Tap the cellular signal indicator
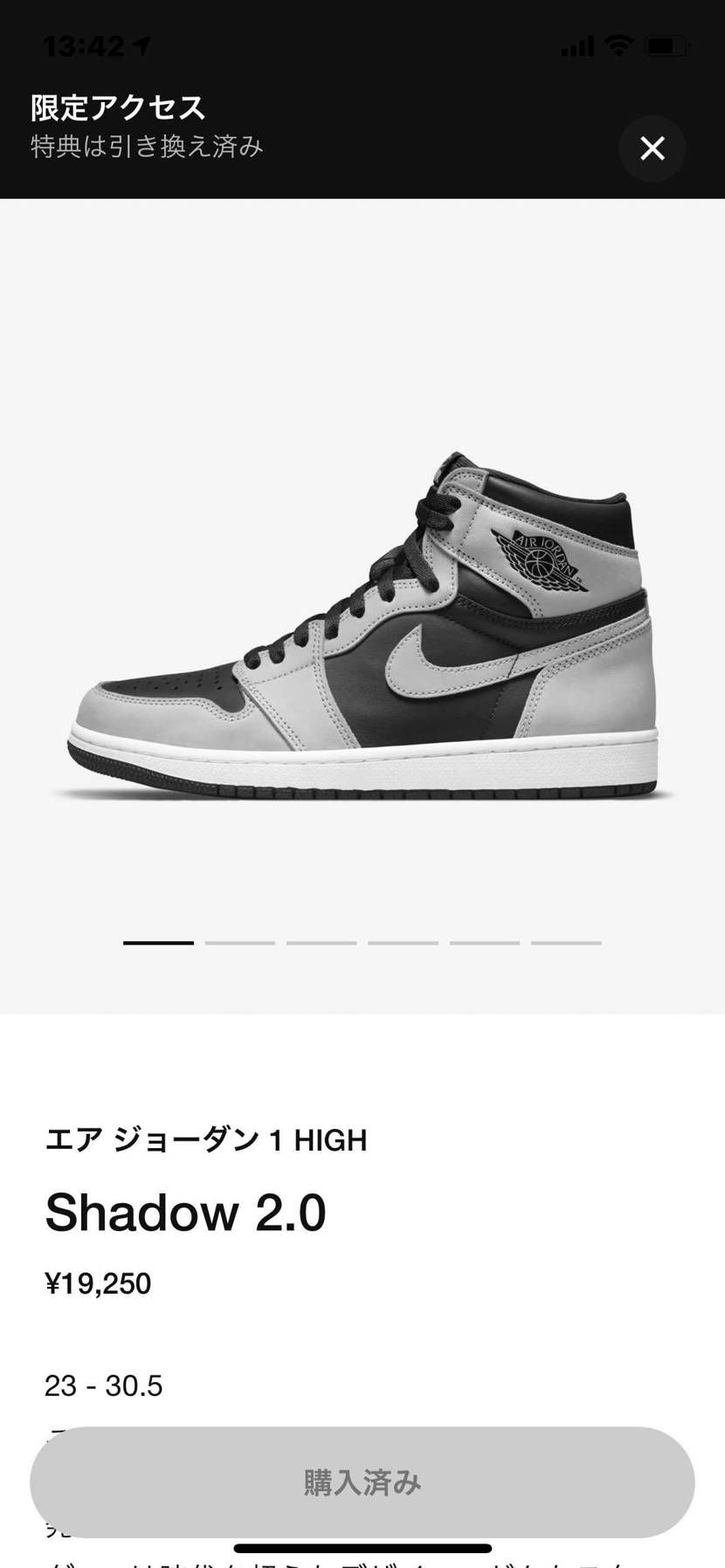This screenshot has width=725, height=1568. [577, 45]
